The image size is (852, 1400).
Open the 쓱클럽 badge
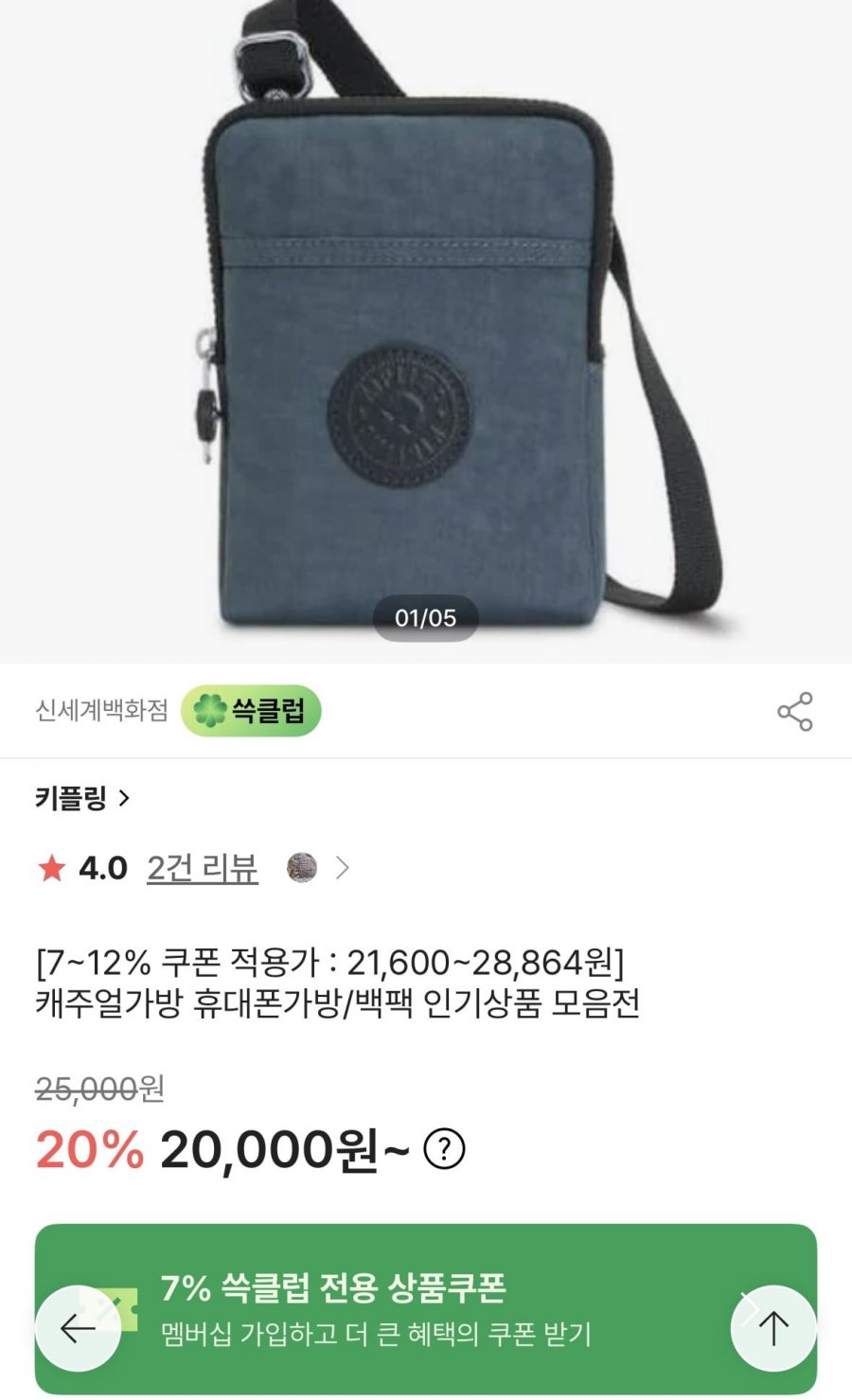click(x=251, y=711)
